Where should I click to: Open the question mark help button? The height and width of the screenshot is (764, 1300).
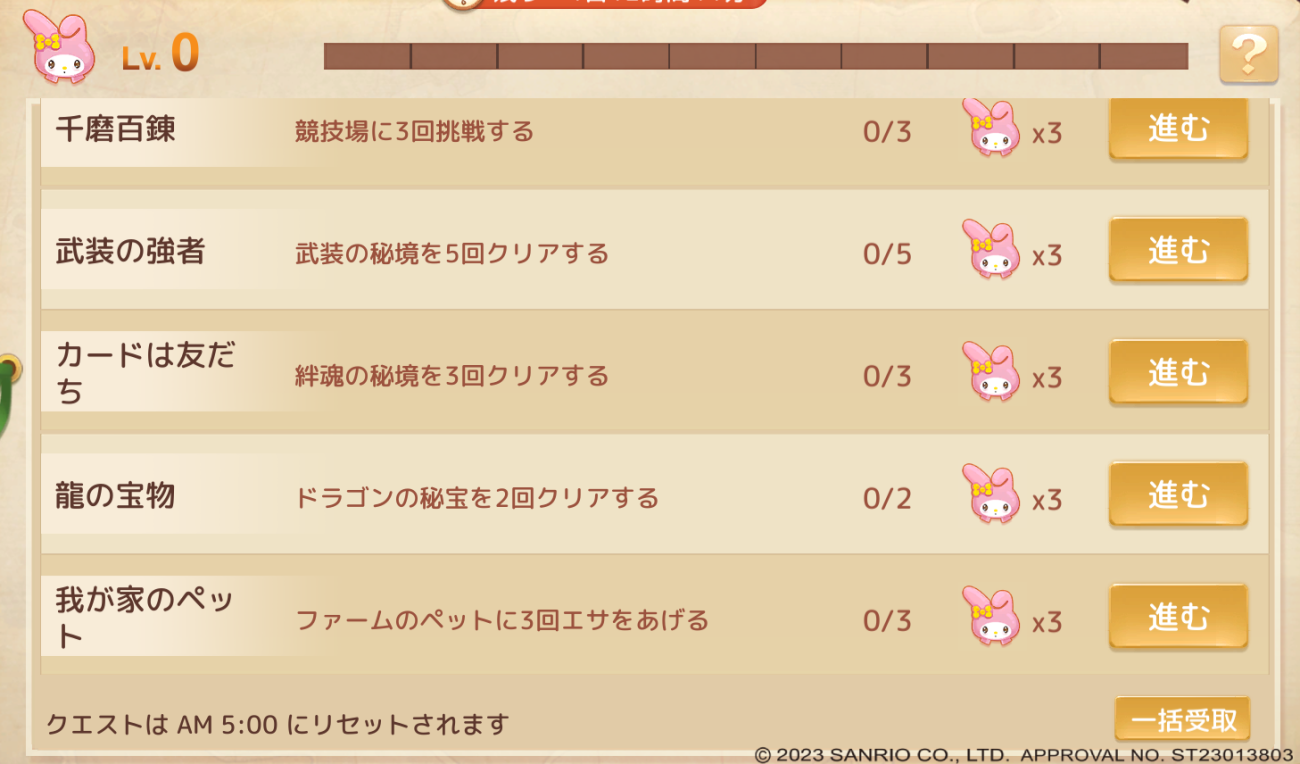[x=1248, y=54]
